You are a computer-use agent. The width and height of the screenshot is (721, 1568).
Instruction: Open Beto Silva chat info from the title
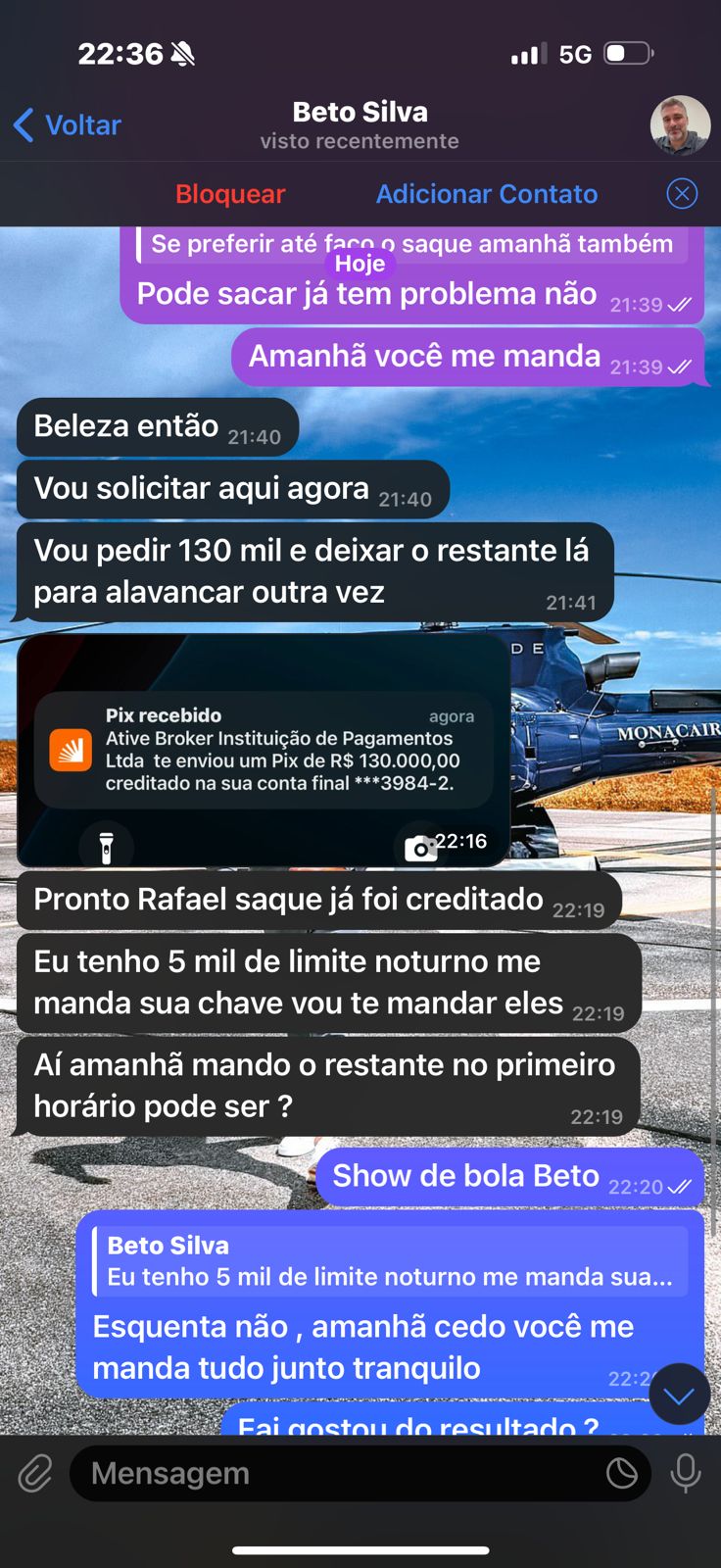coord(360,125)
